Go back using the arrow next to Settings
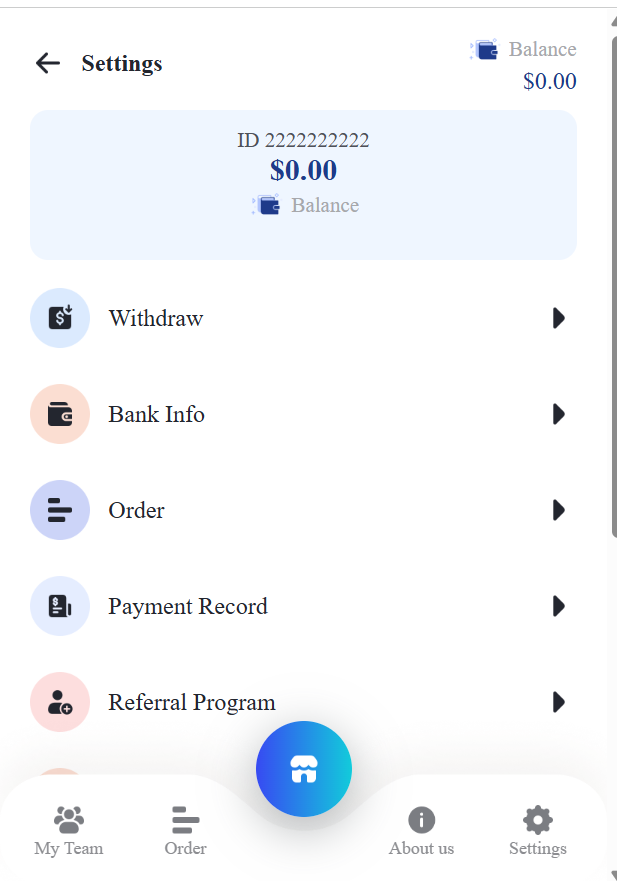This screenshot has height=881, width=617. pyautogui.click(x=47, y=64)
